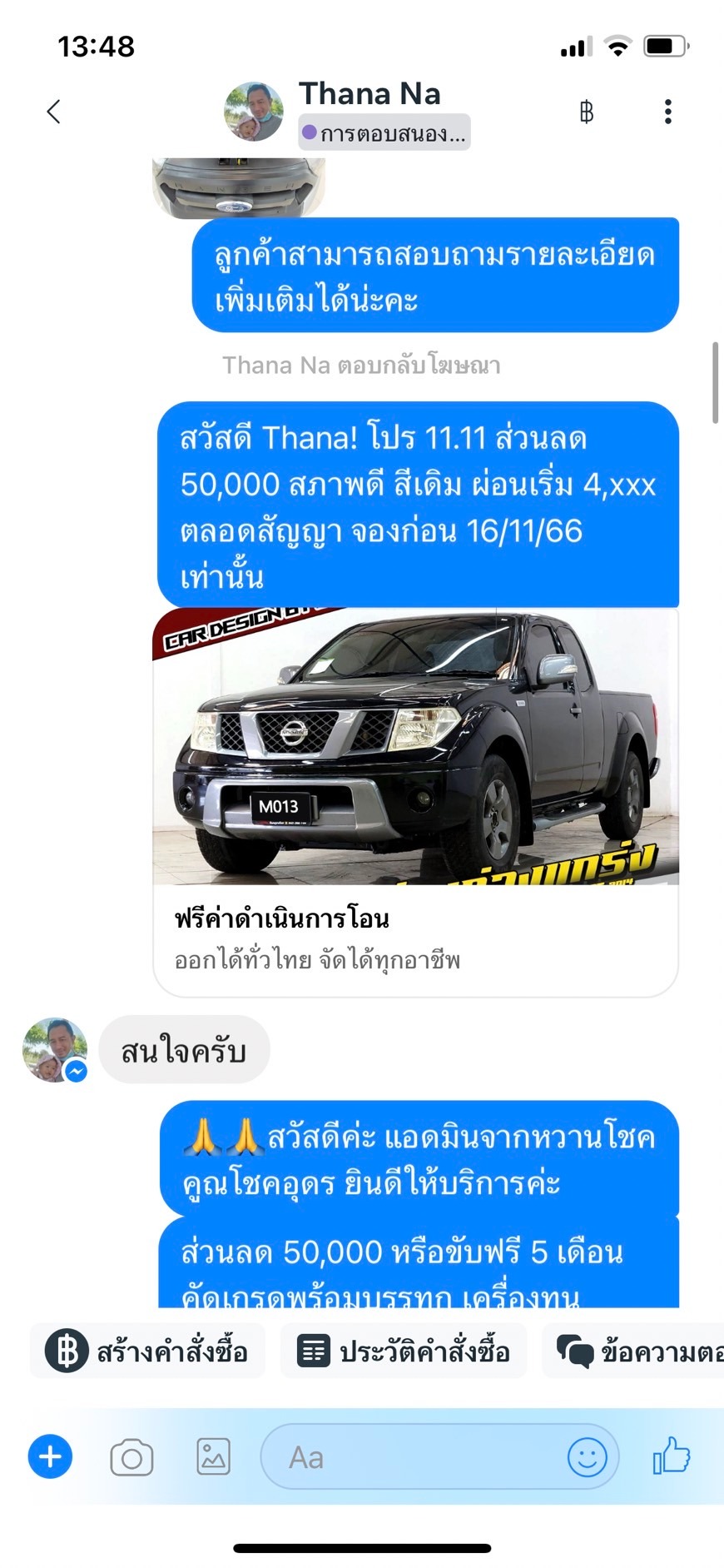Send a thumbs-up like
Image resolution: width=724 pixels, height=1568 pixels.
coord(672,1456)
